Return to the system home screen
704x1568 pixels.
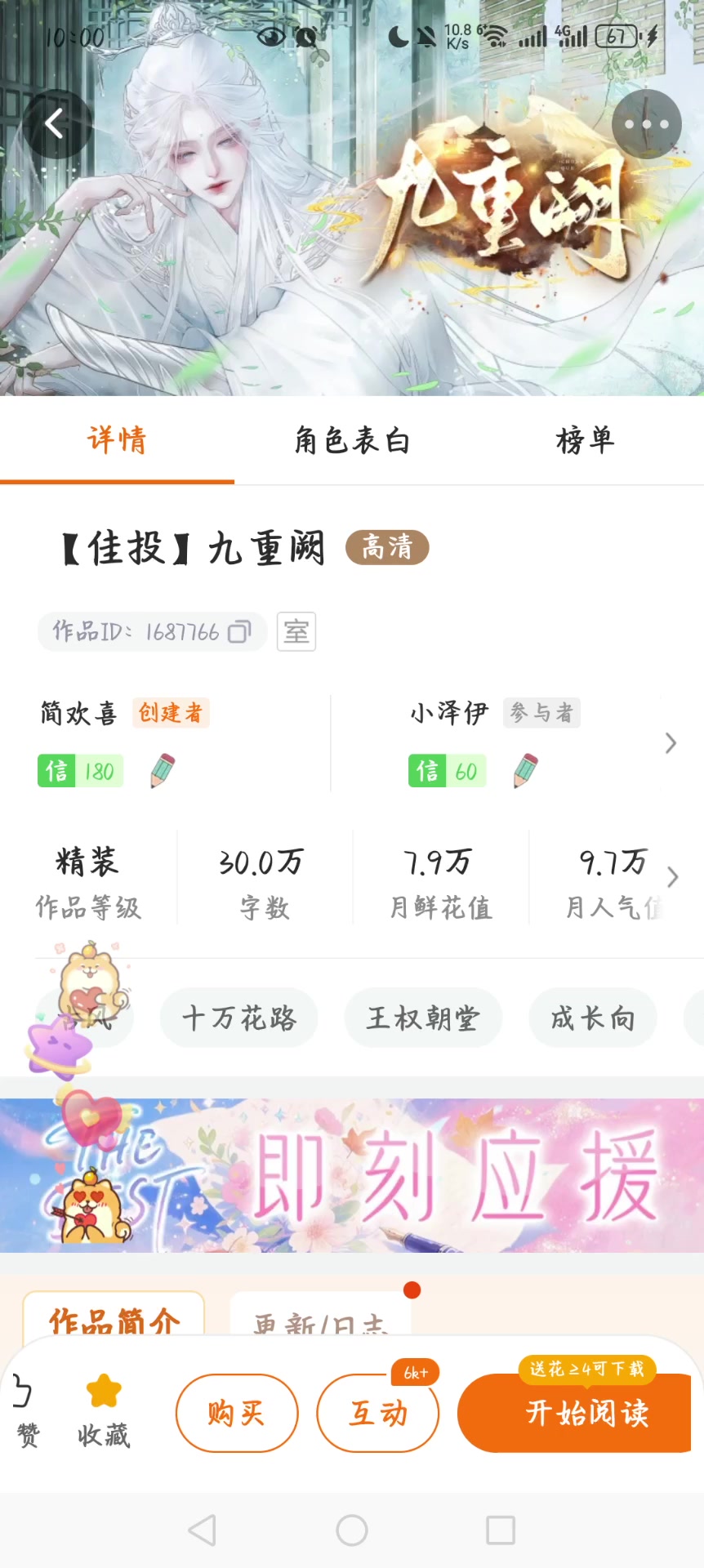coord(352,1530)
